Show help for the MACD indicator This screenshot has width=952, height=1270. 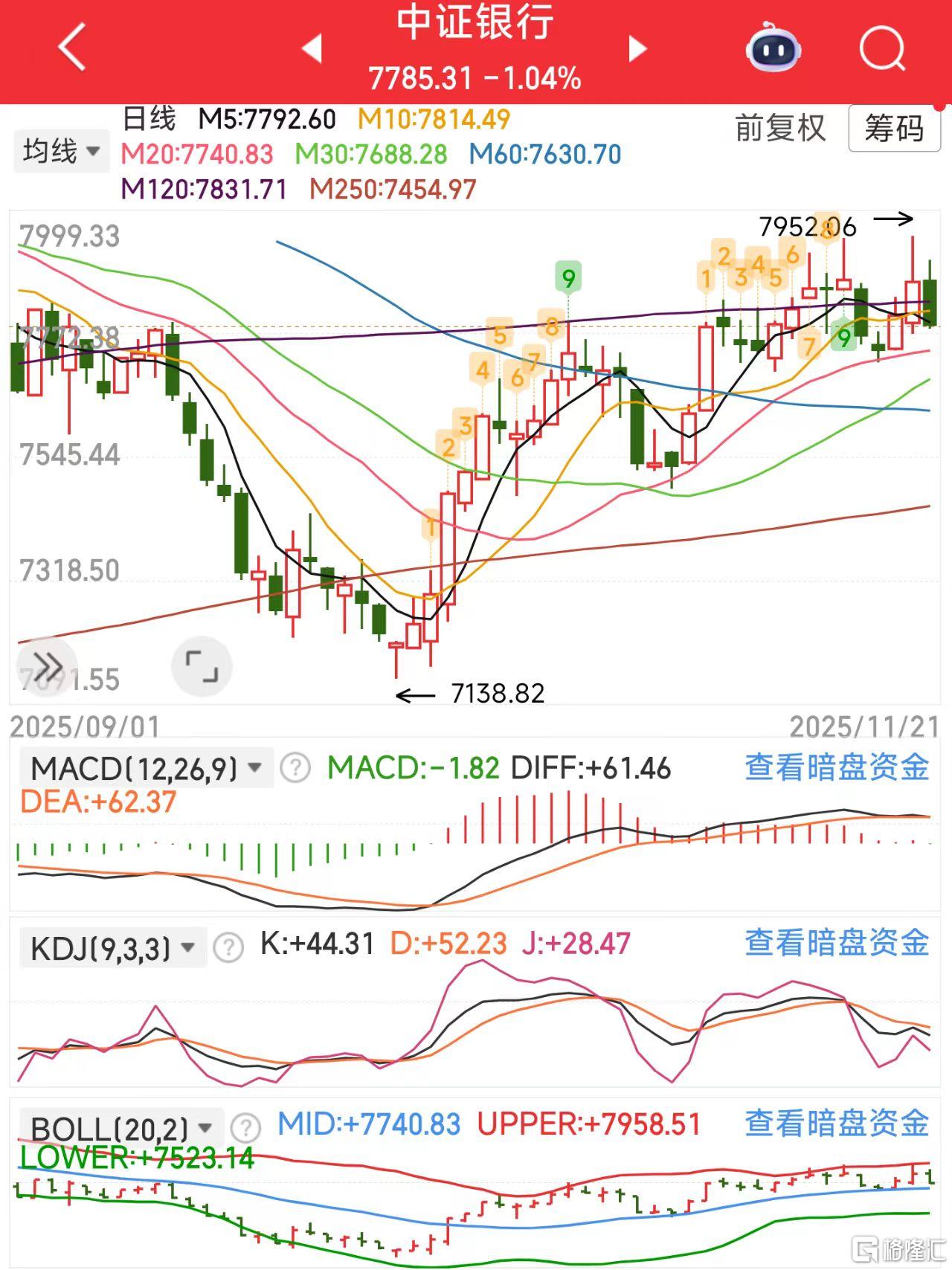pyautogui.click(x=295, y=768)
